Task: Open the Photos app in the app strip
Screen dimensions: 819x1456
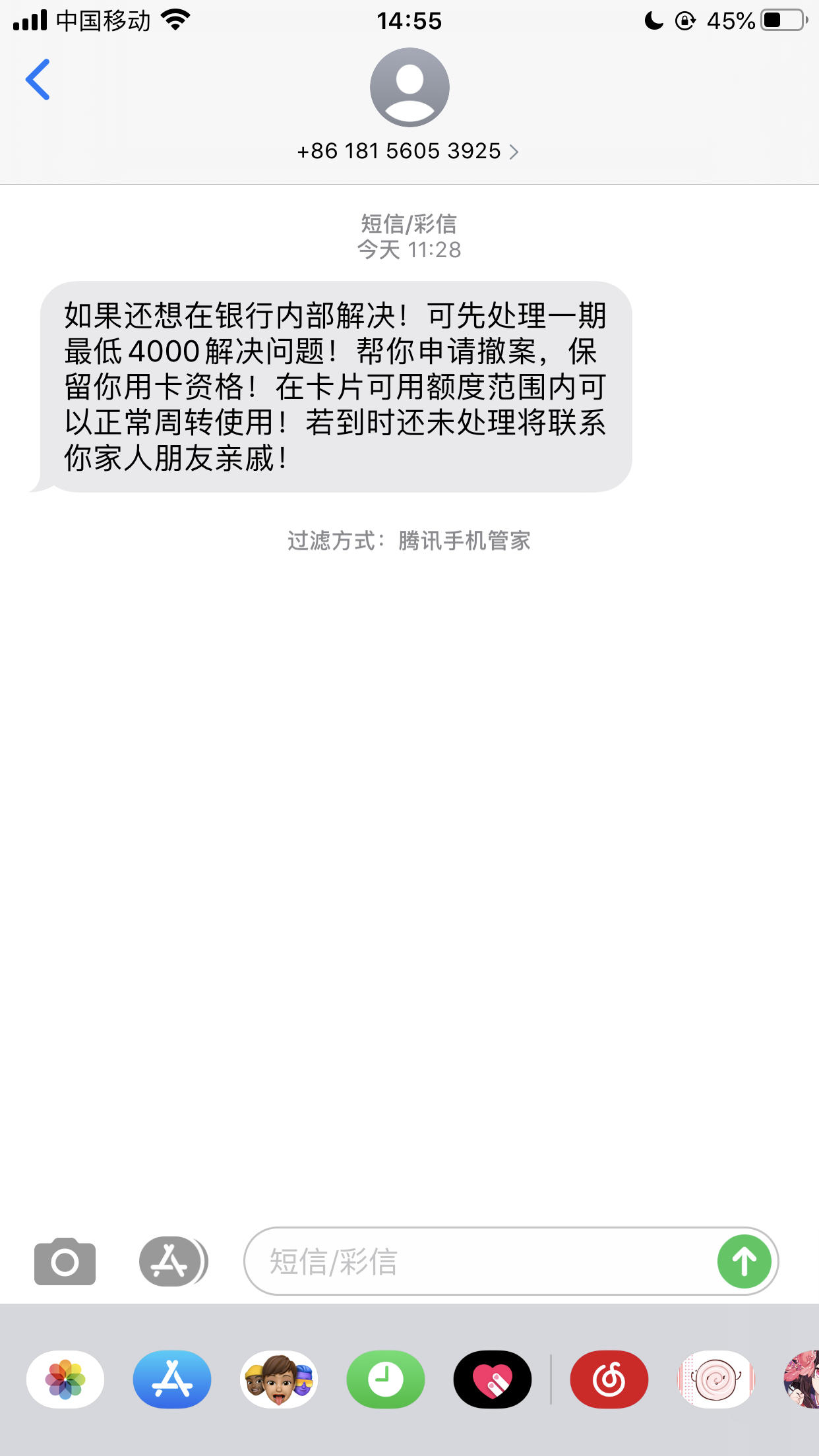Action: (65, 1380)
